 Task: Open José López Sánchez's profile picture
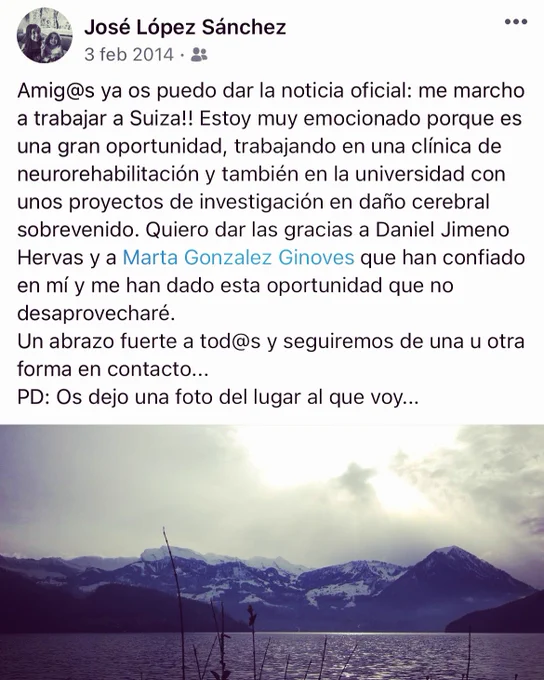[x=45, y=36]
